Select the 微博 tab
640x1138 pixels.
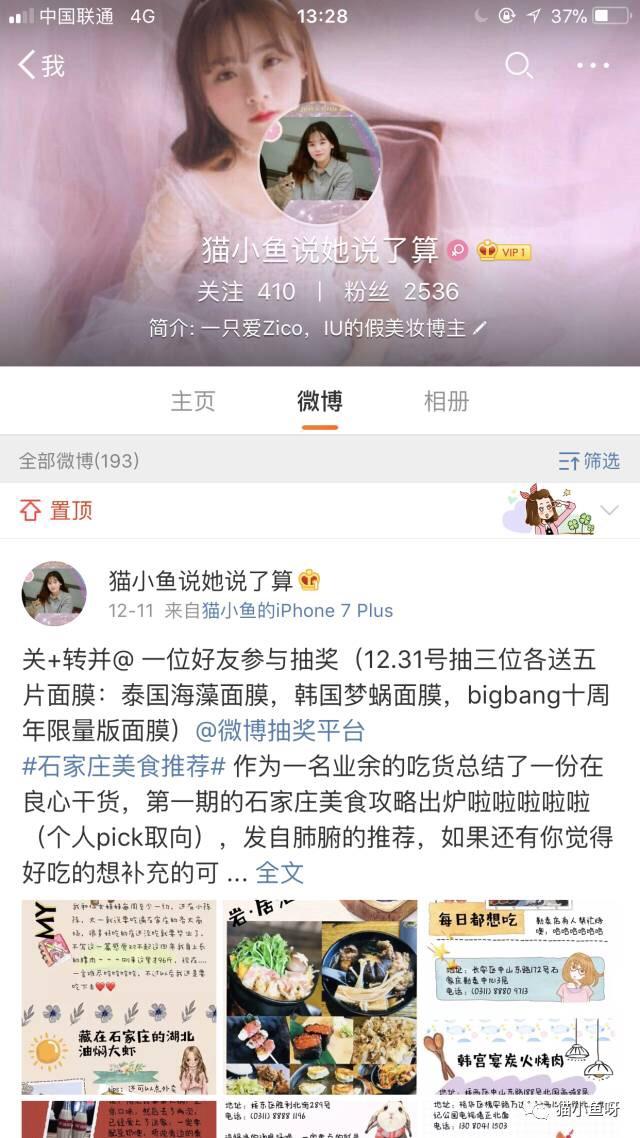tap(320, 401)
